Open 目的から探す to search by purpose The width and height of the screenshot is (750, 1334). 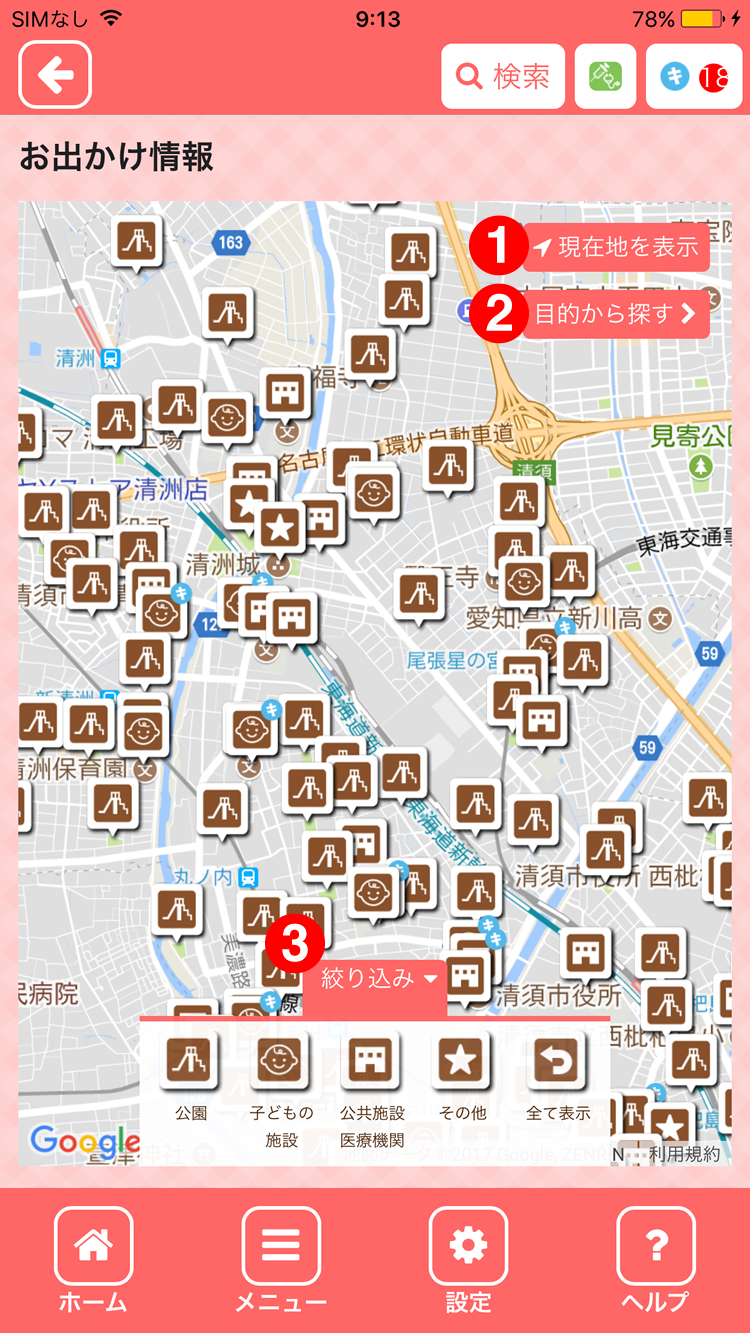point(616,315)
